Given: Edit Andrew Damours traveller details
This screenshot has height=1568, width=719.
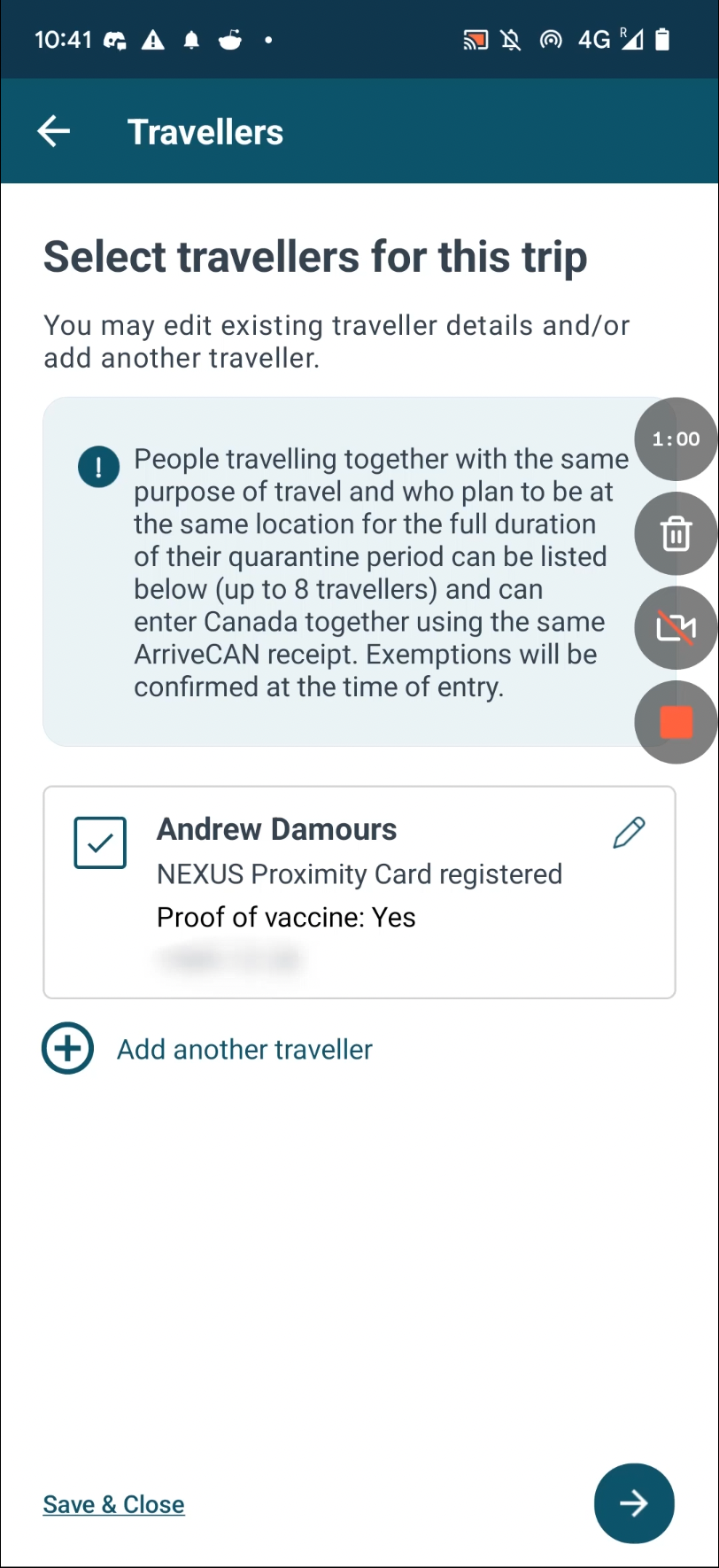Looking at the screenshot, I should tap(629, 833).
